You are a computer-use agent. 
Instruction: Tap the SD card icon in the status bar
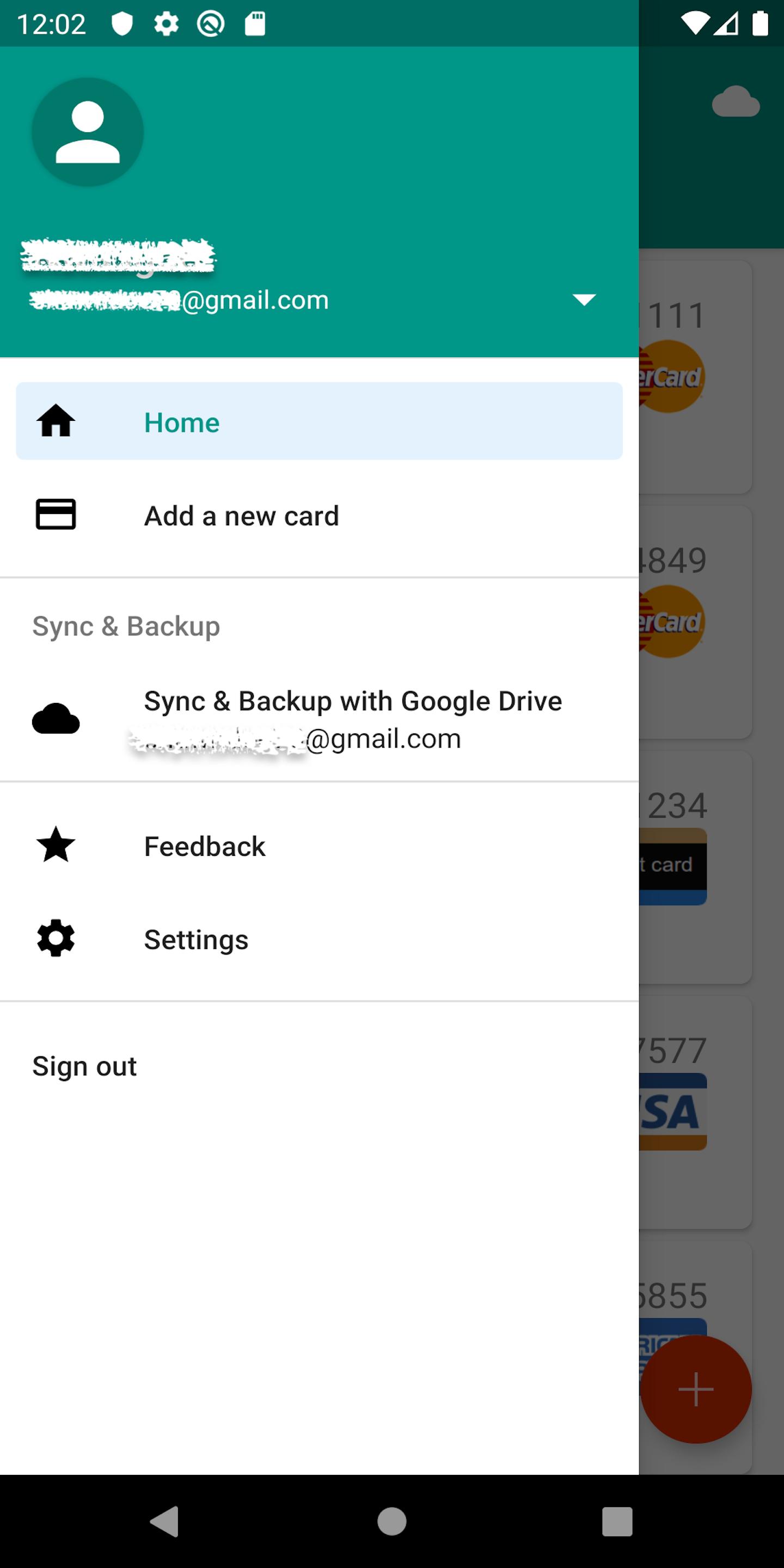[x=254, y=22]
